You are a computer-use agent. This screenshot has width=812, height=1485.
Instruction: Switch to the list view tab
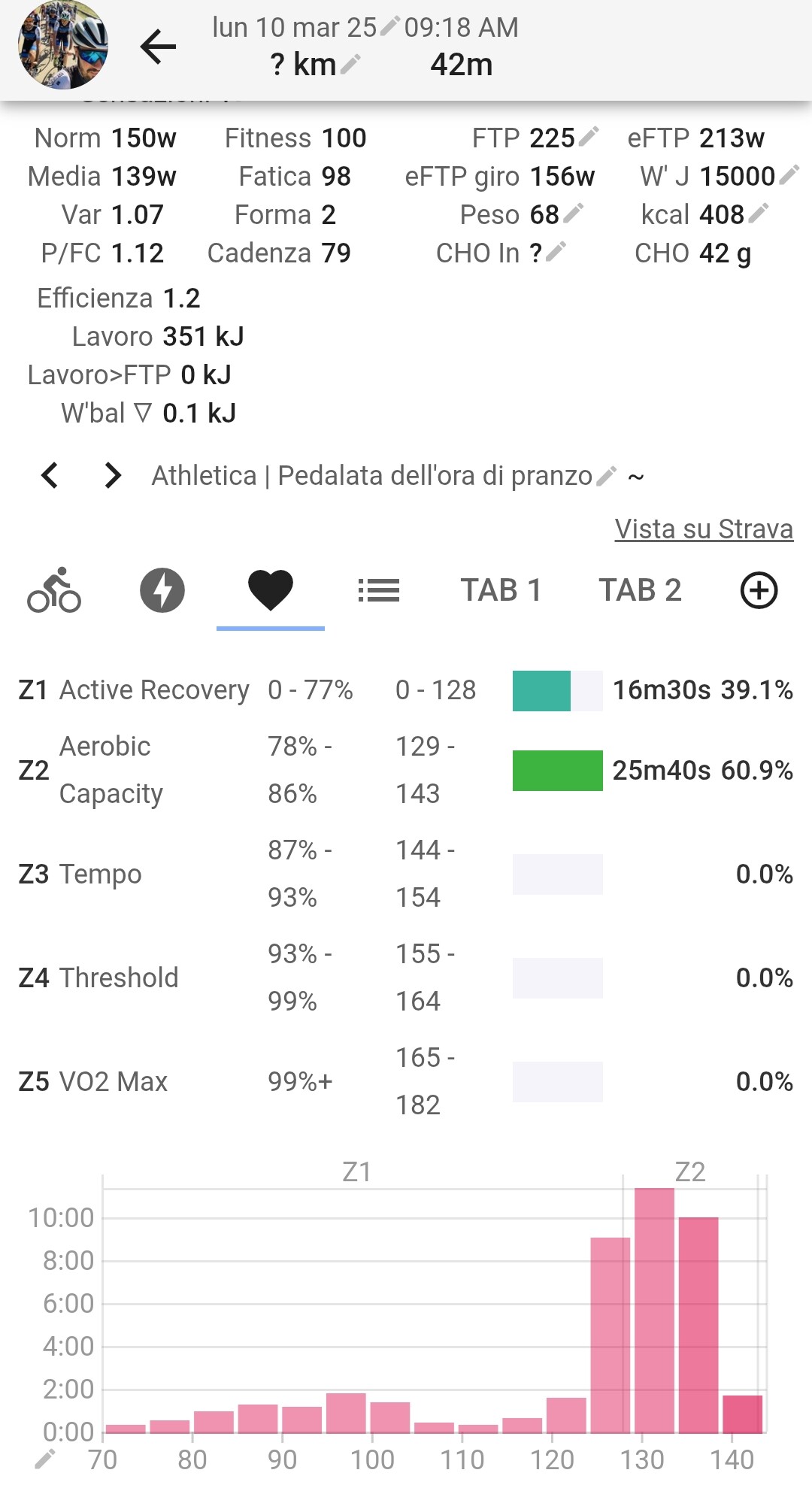click(x=379, y=590)
